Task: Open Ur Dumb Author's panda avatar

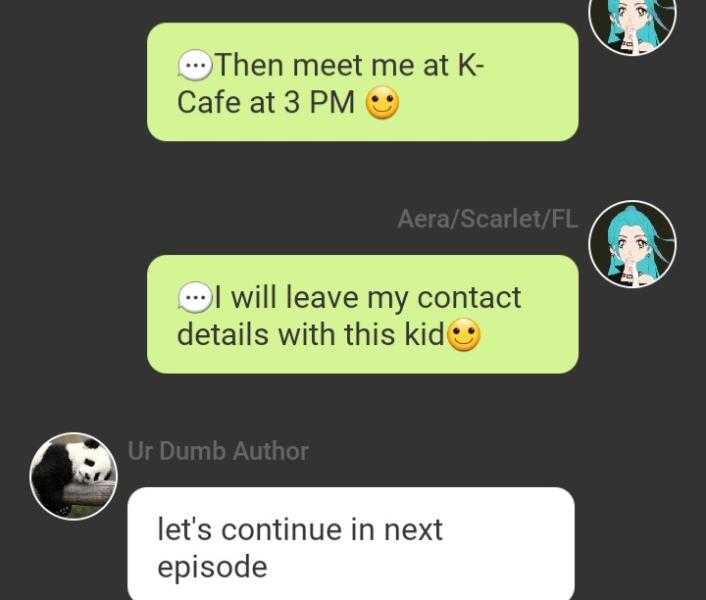Action: (73, 476)
